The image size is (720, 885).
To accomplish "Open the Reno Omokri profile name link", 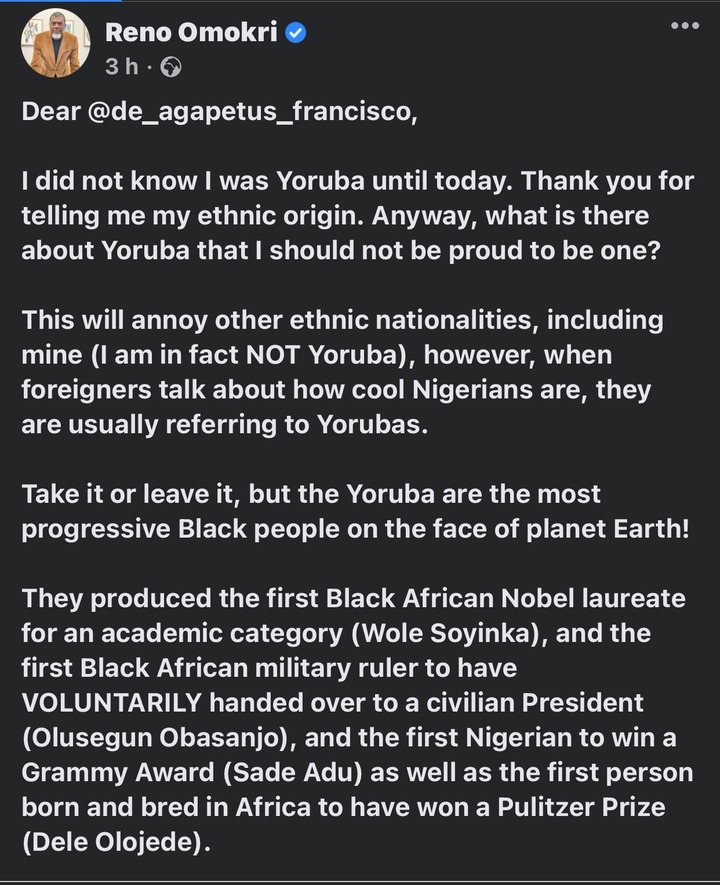I will (x=194, y=32).
